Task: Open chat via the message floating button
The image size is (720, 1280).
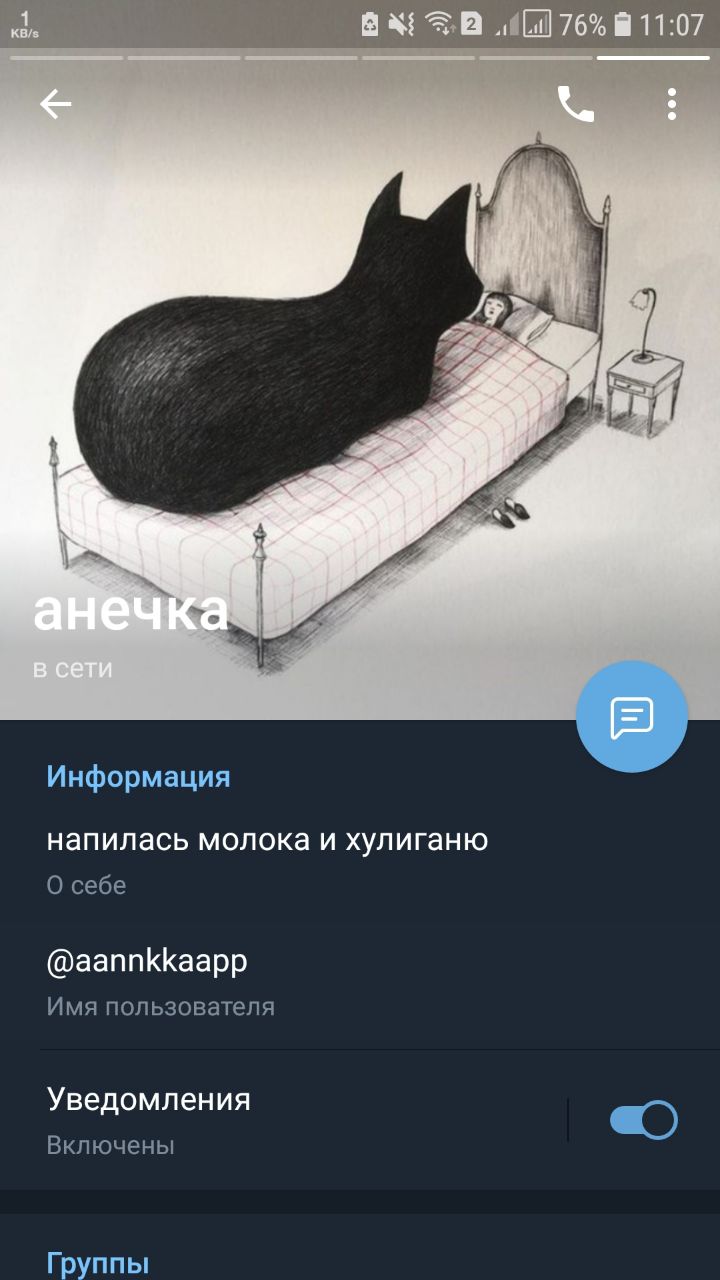Action: coord(631,717)
